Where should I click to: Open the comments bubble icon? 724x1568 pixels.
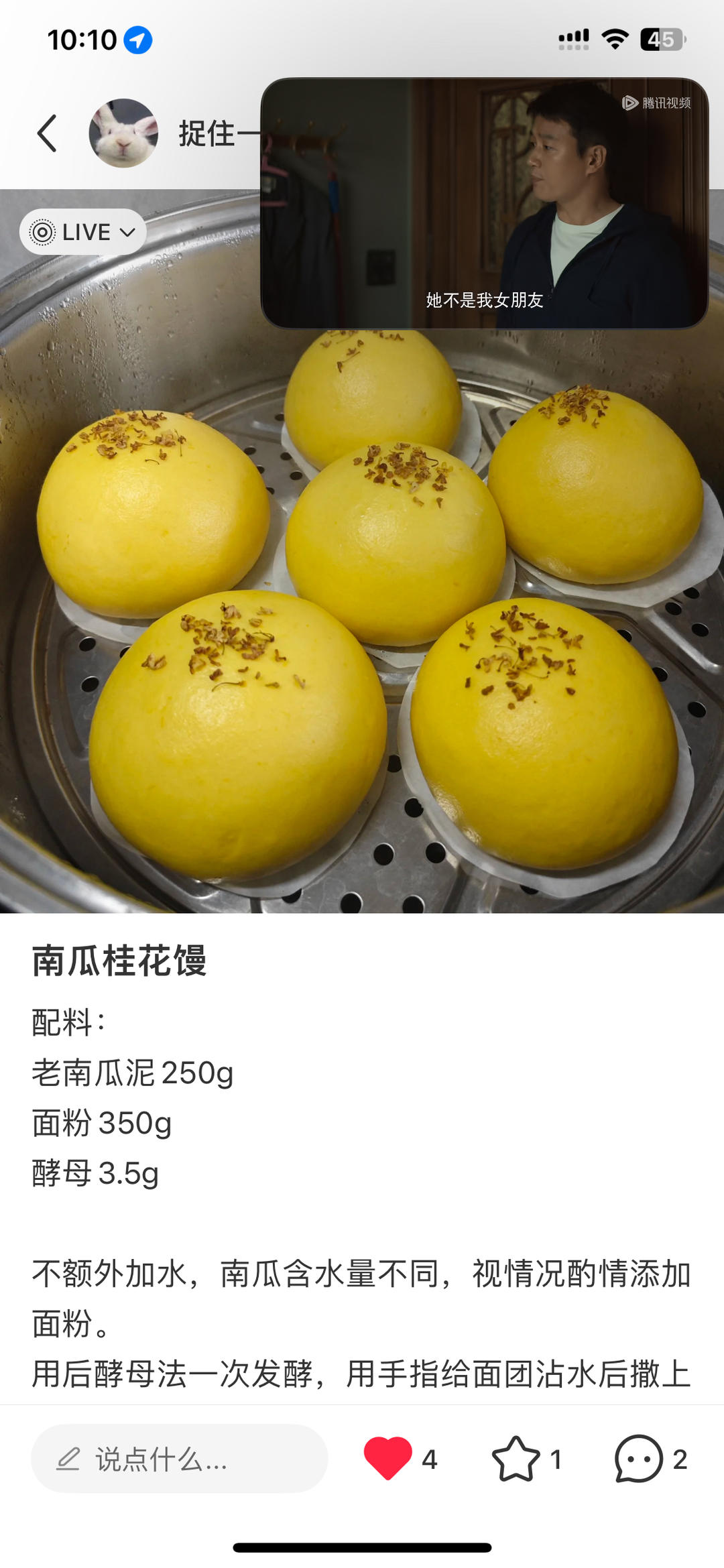click(638, 1459)
